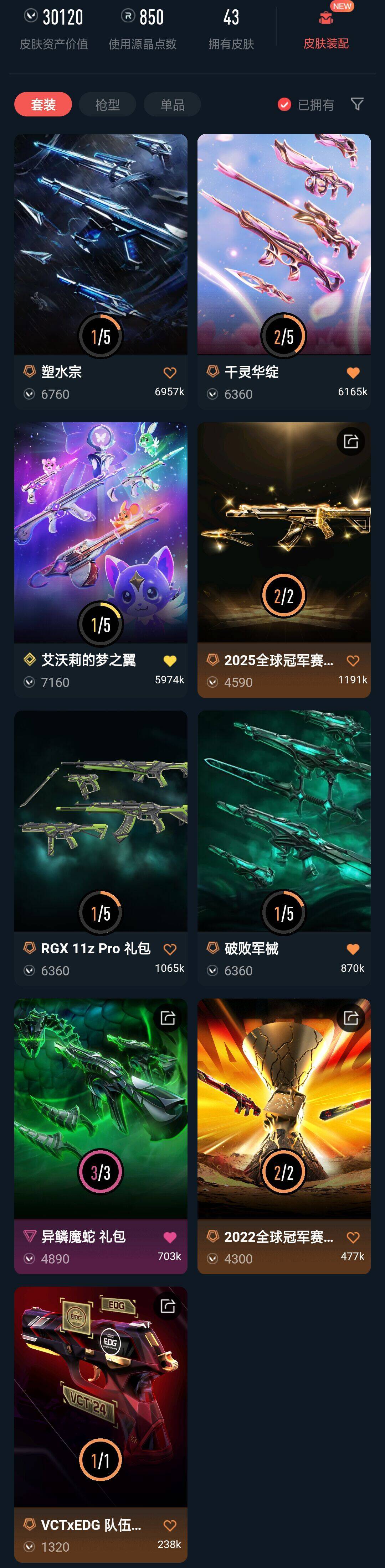Like the RGX 11z Pro 礼包
The height and width of the screenshot is (1568, 385).
click(x=170, y=949)
